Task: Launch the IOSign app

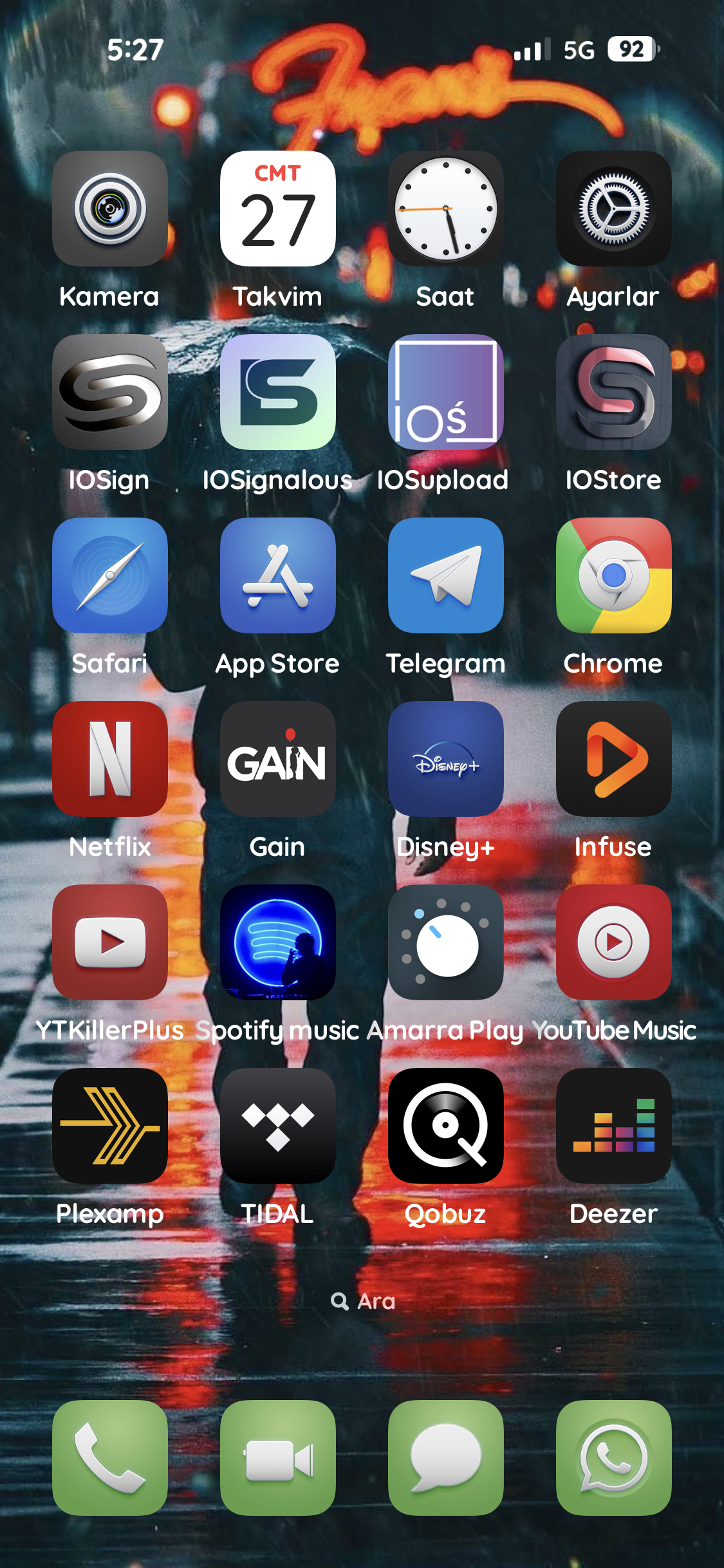Action: pos(110,392)
